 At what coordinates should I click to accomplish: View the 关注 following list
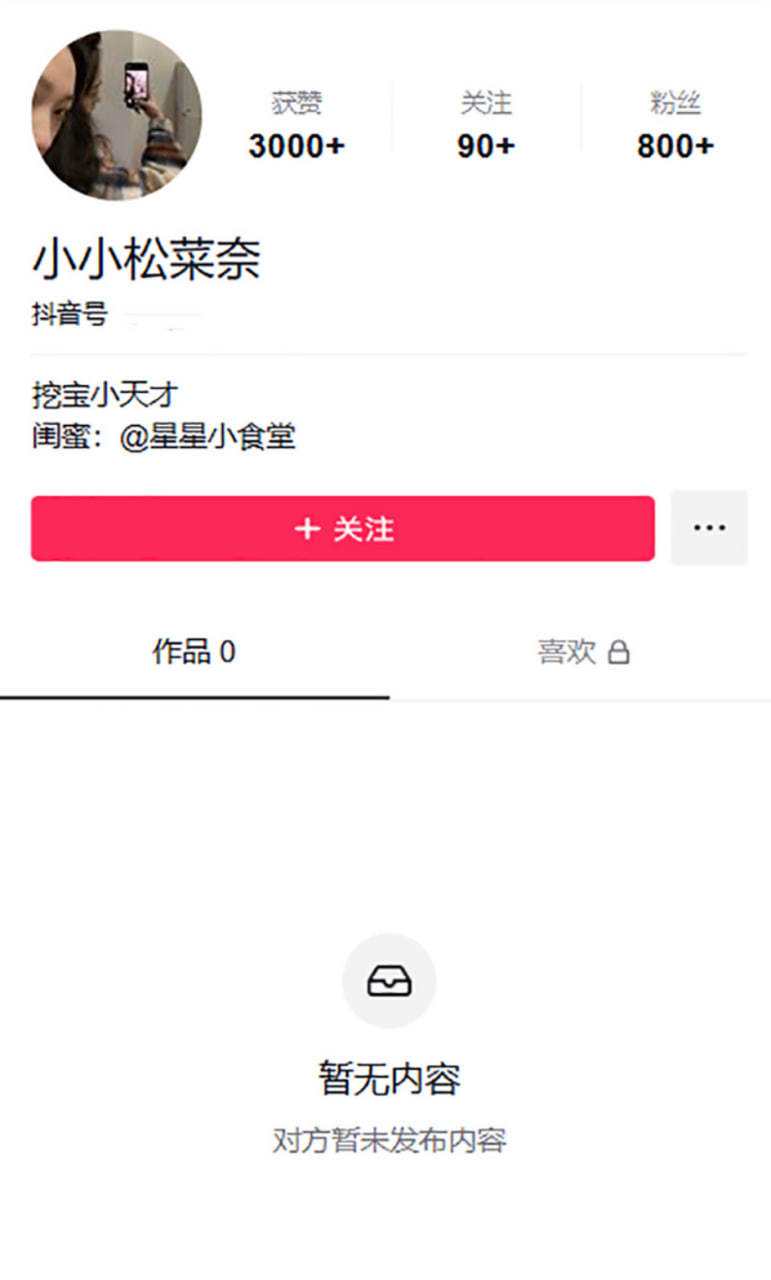coord(486,126)
